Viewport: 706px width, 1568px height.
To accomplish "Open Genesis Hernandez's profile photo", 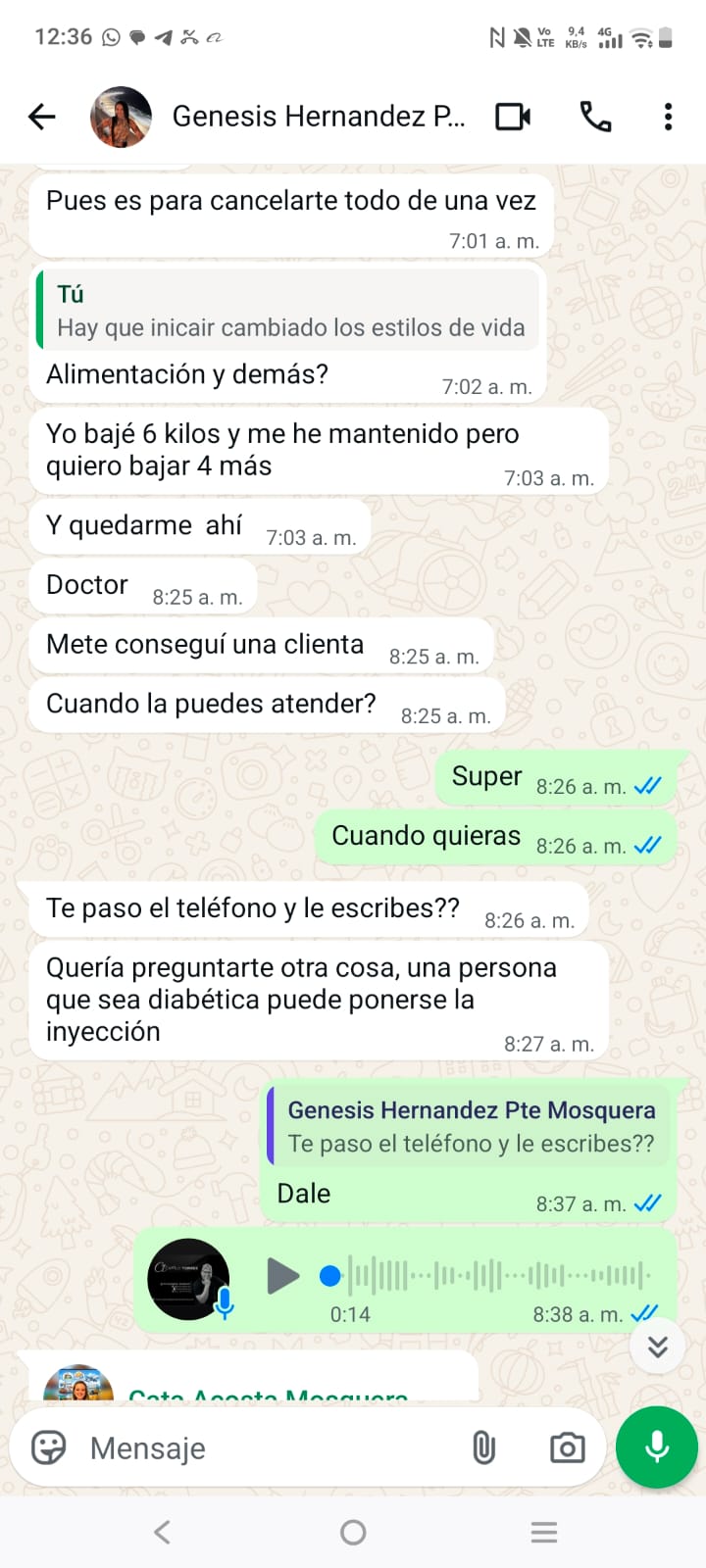I will click(121, 118).
